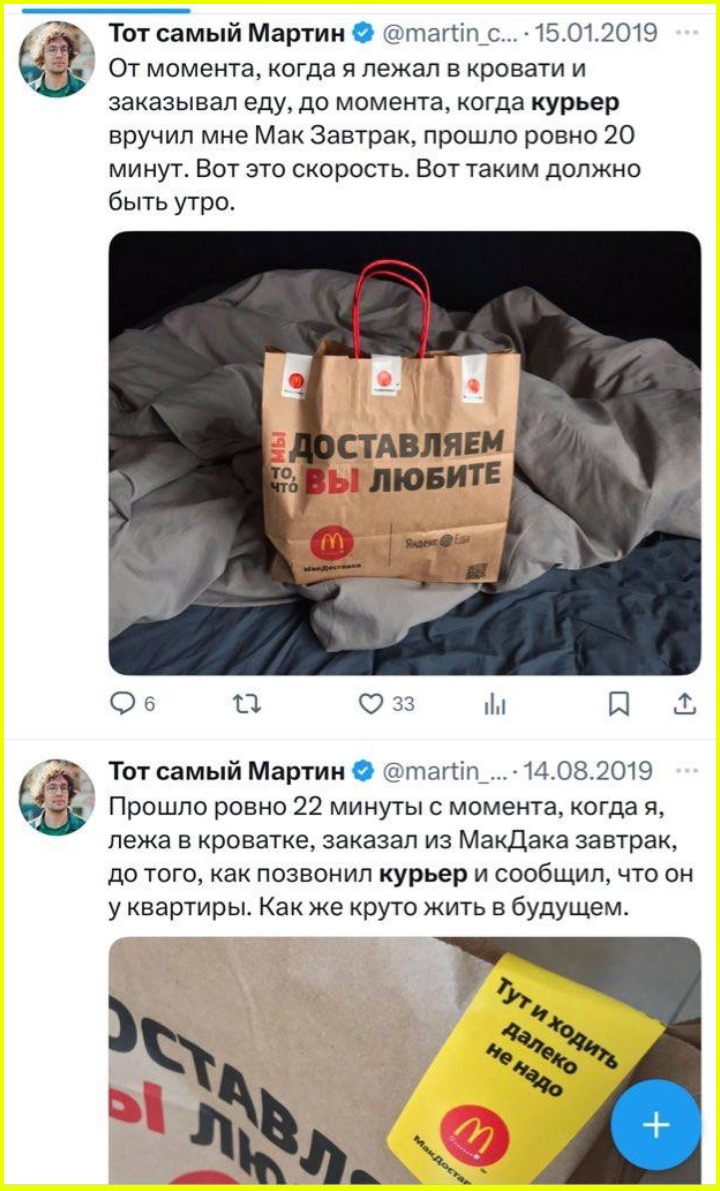Reply to the Мак Завтрак tweet
Screen dimensions: 720x1191
coord(122,704)
